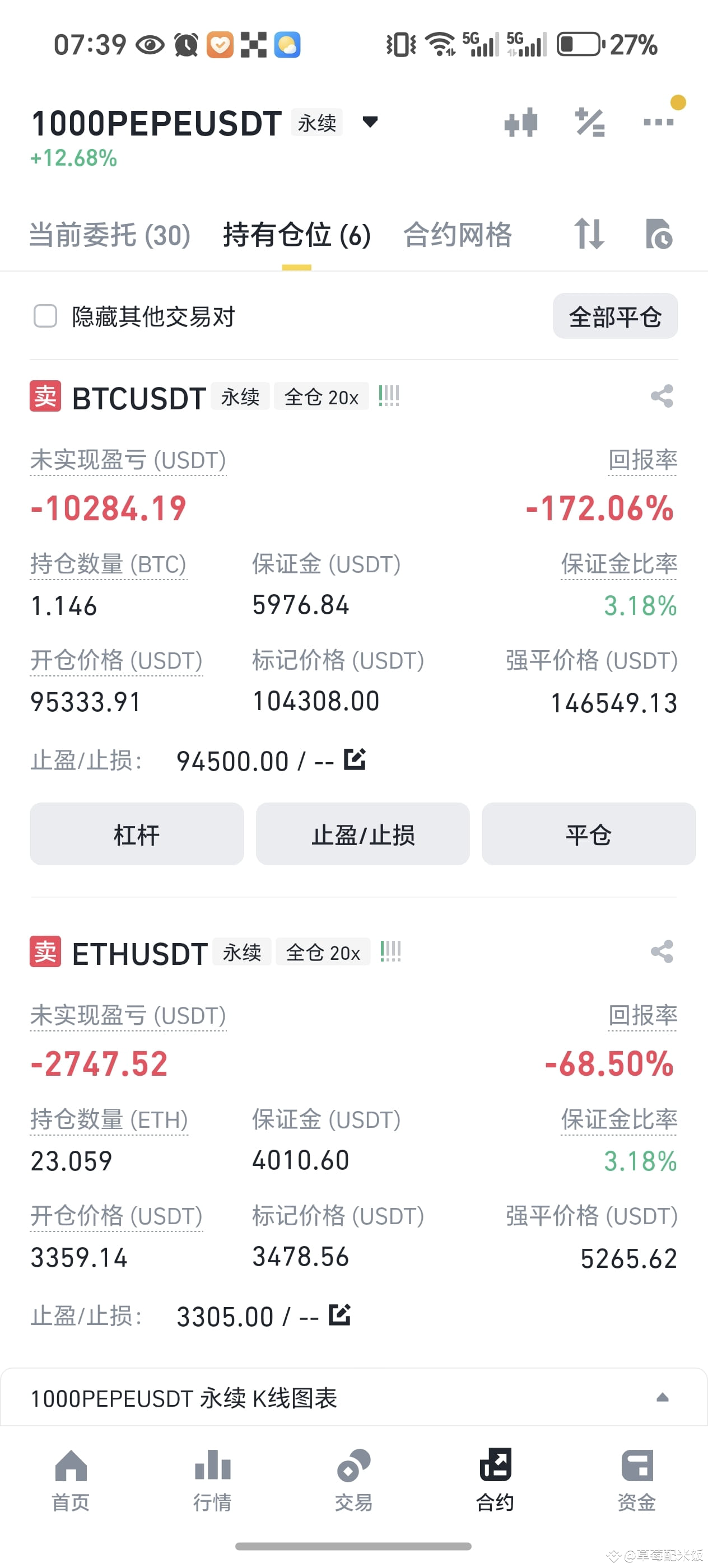Share the BTCUSDT position

pyautogui.click(x=661, y=396)
